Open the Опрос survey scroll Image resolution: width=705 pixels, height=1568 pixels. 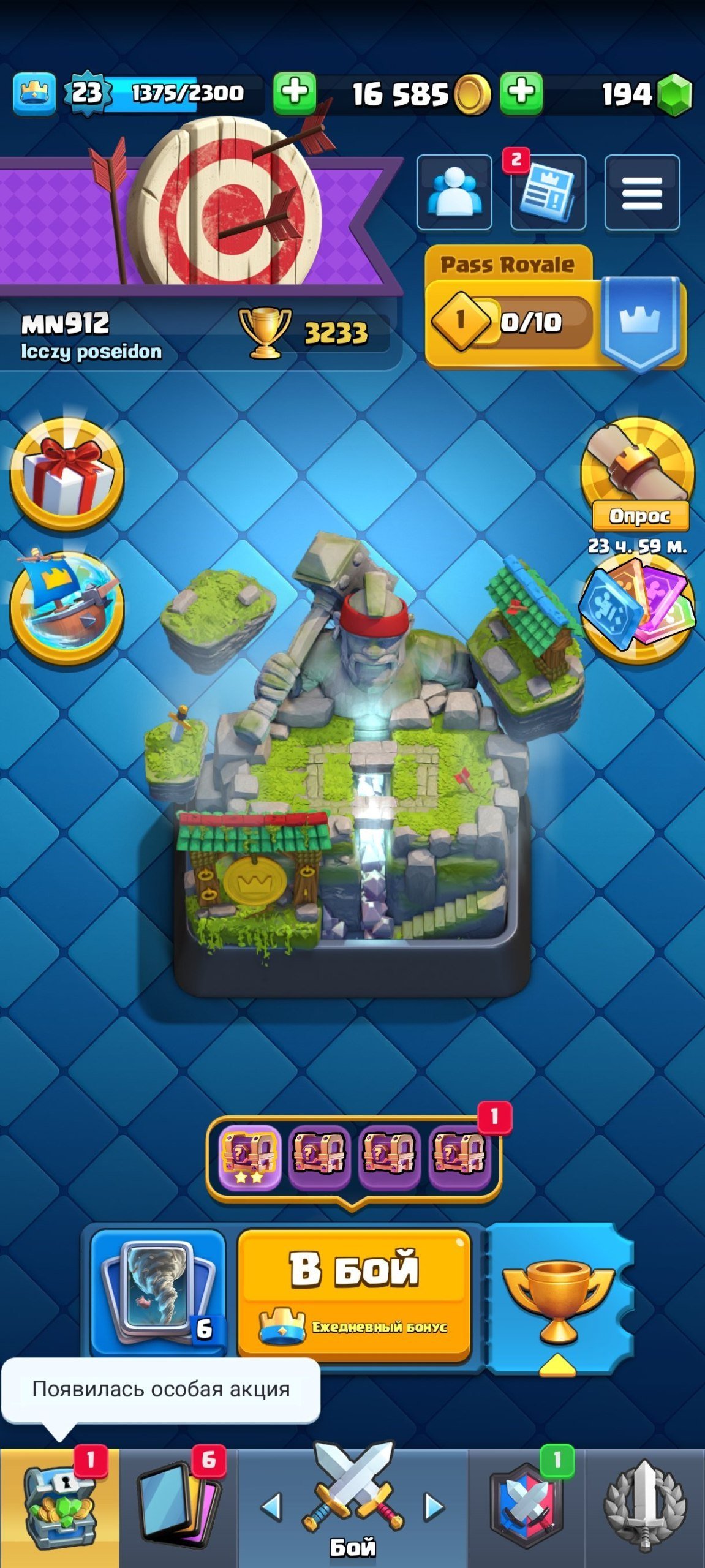click(638, 473)
